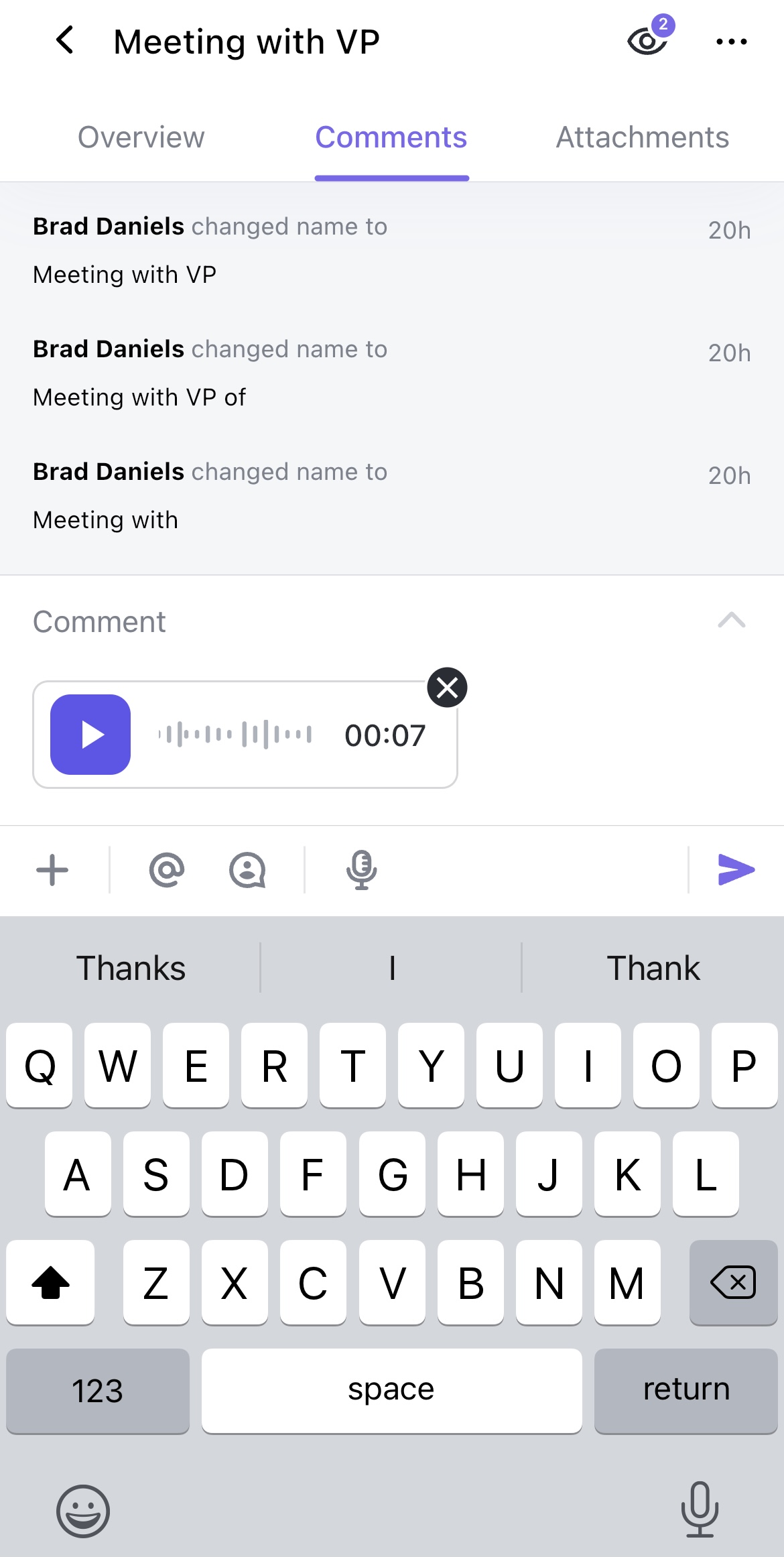This screenshot has width=784, height=1557.
Task: Focus the Comment text field
Action: (335, 622)
